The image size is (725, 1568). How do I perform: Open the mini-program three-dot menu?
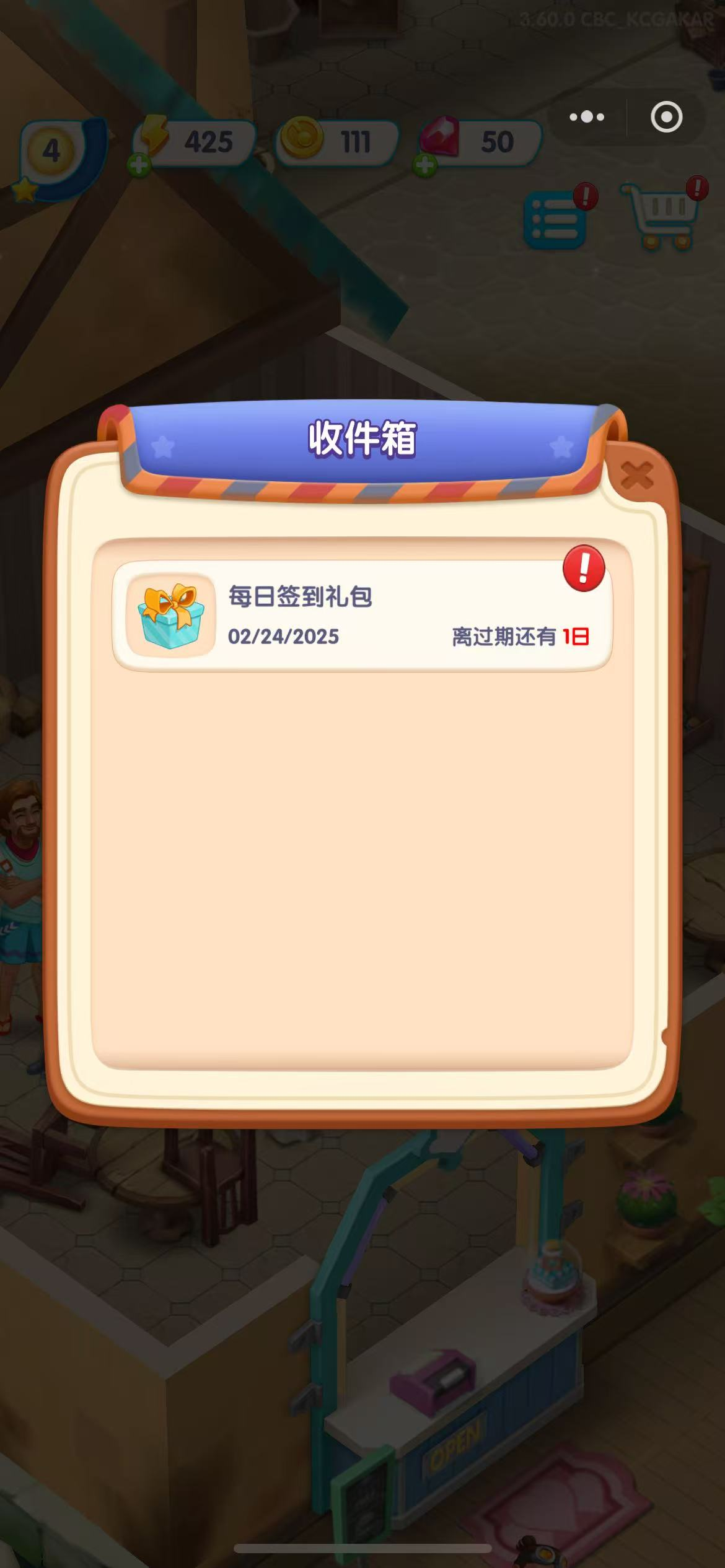586,116
